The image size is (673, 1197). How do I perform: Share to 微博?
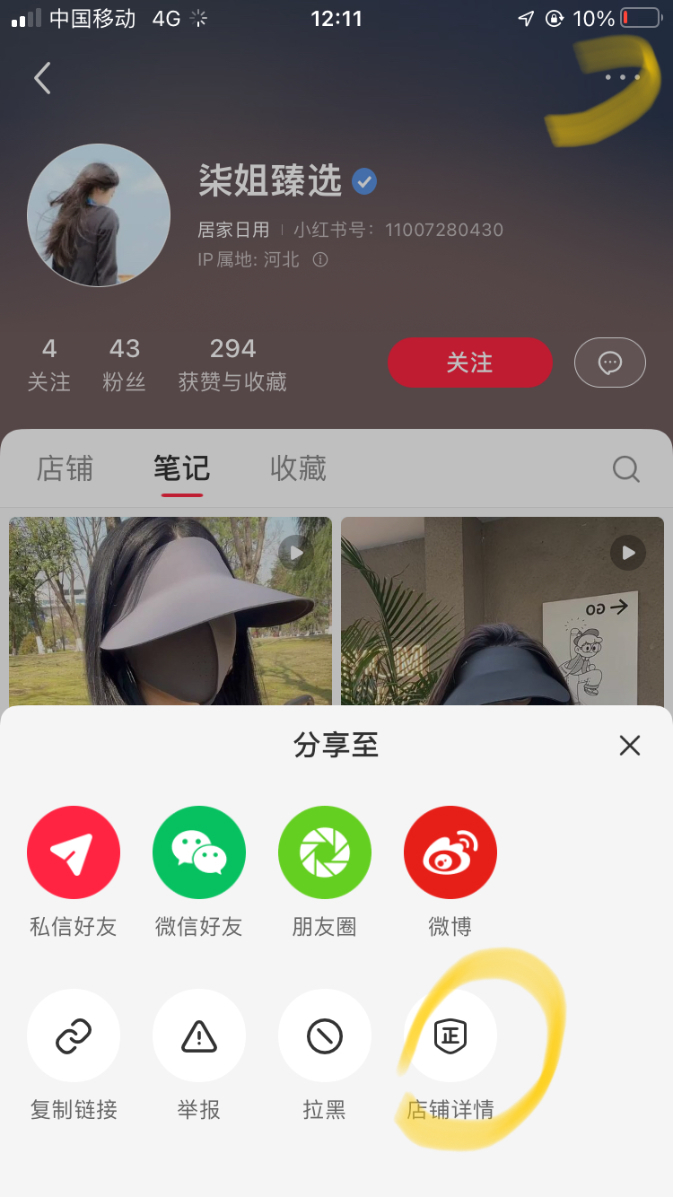click(x=450, y=852)
